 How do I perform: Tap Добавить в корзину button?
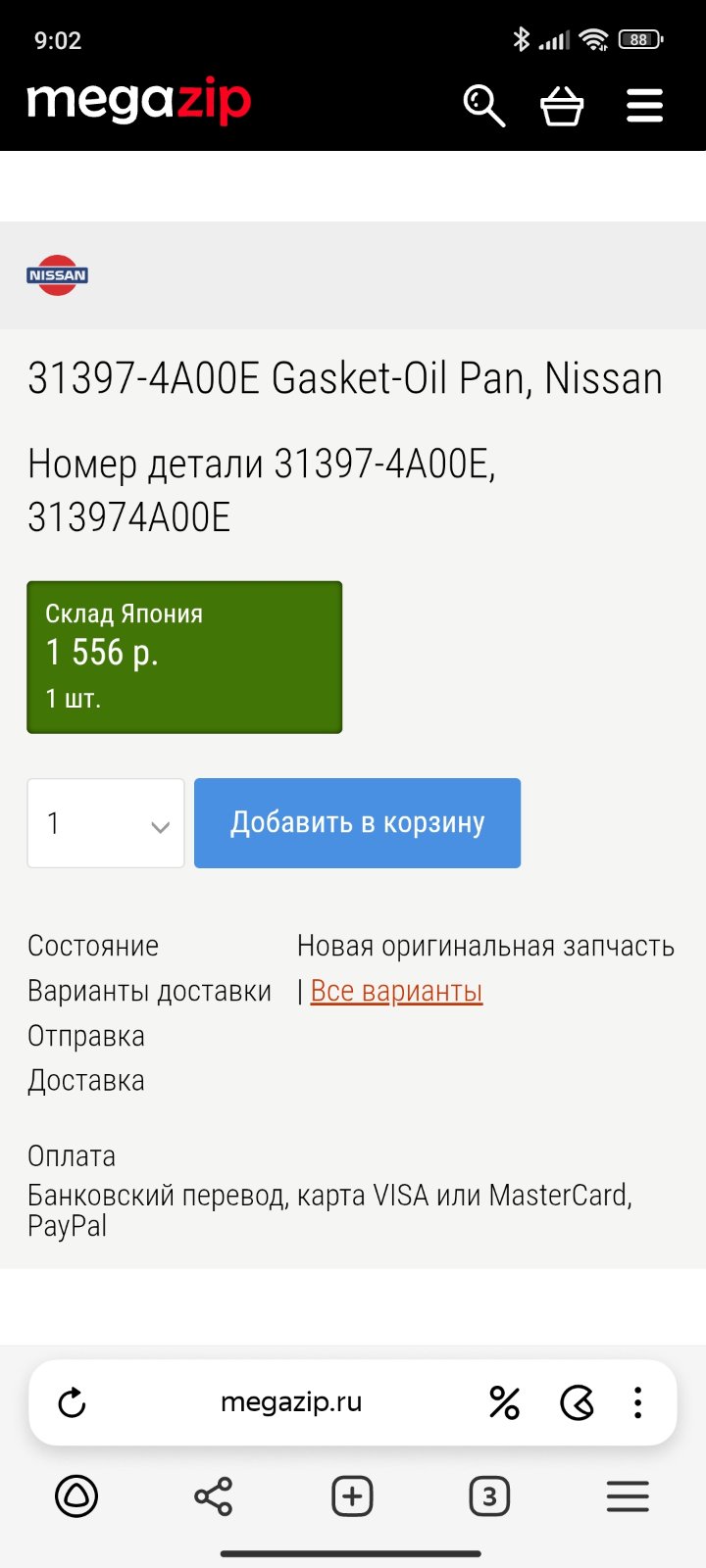click(x=357, y=823)
